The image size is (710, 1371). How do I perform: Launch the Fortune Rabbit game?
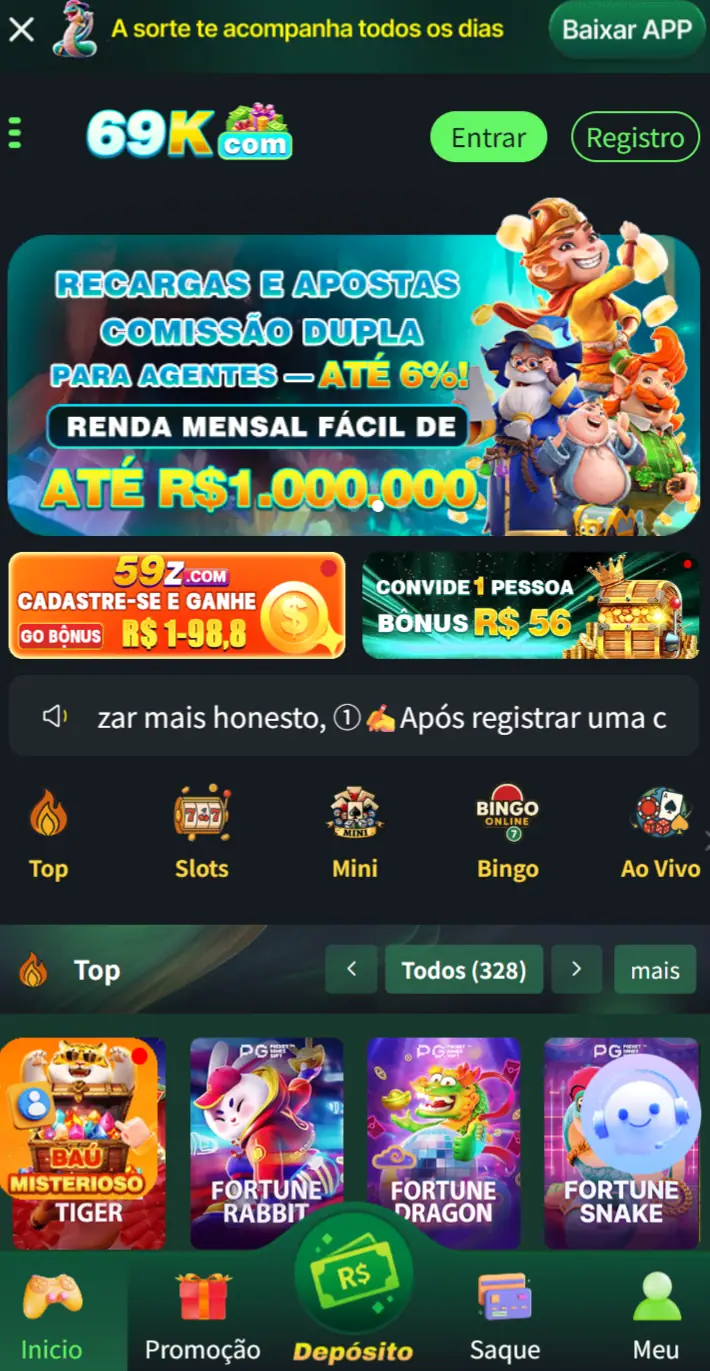[266, 1143]
